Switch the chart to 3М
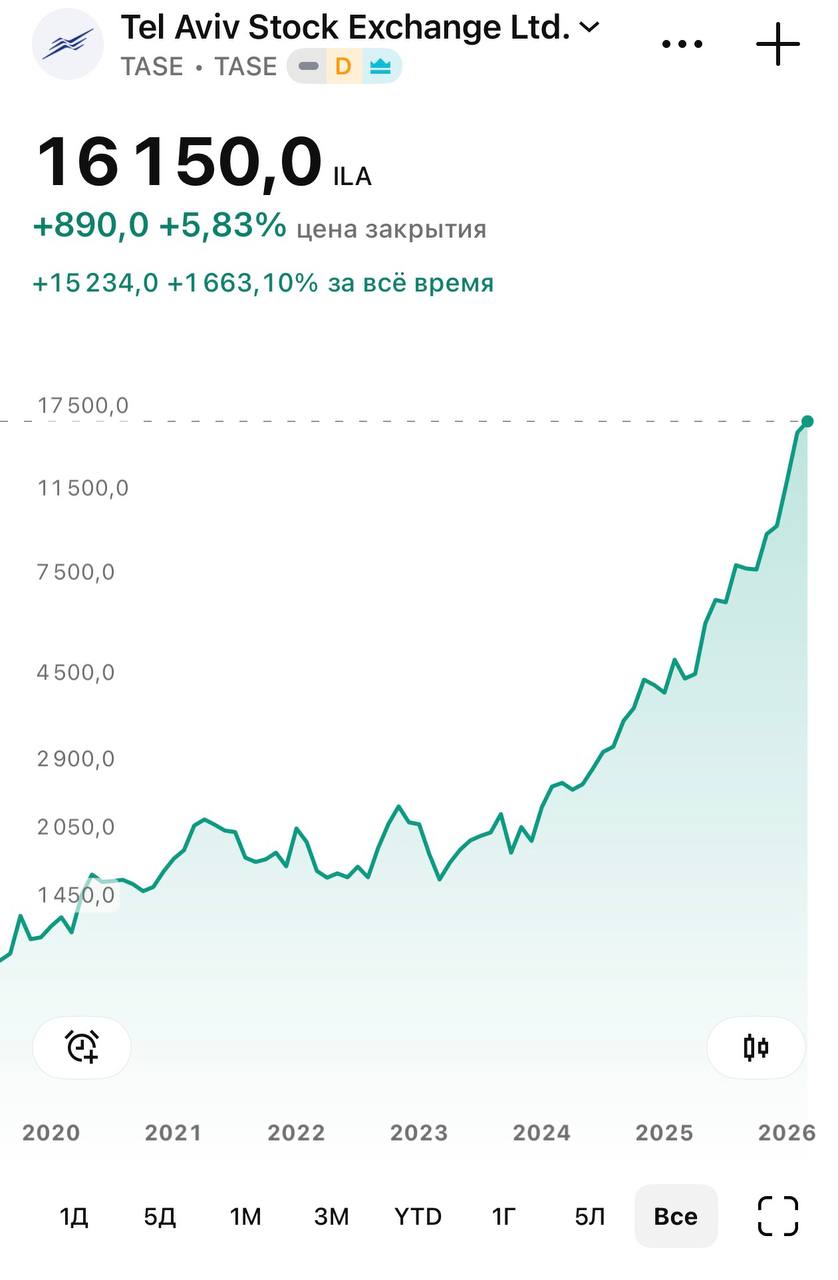The height and width of the screenshot is (1280, 838). (x=331, y=1216)
